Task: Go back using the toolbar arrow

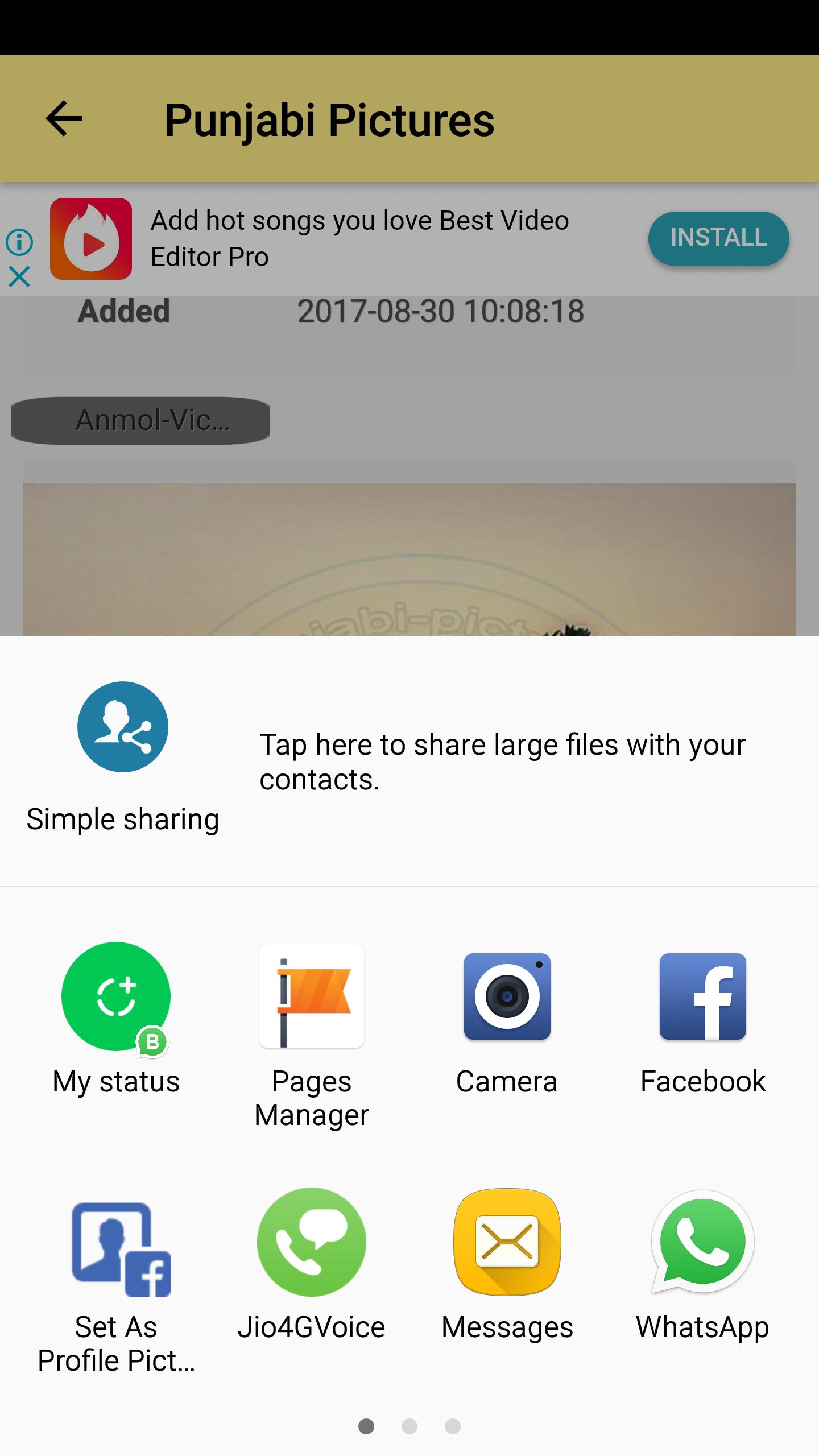Action: point(64,119)
